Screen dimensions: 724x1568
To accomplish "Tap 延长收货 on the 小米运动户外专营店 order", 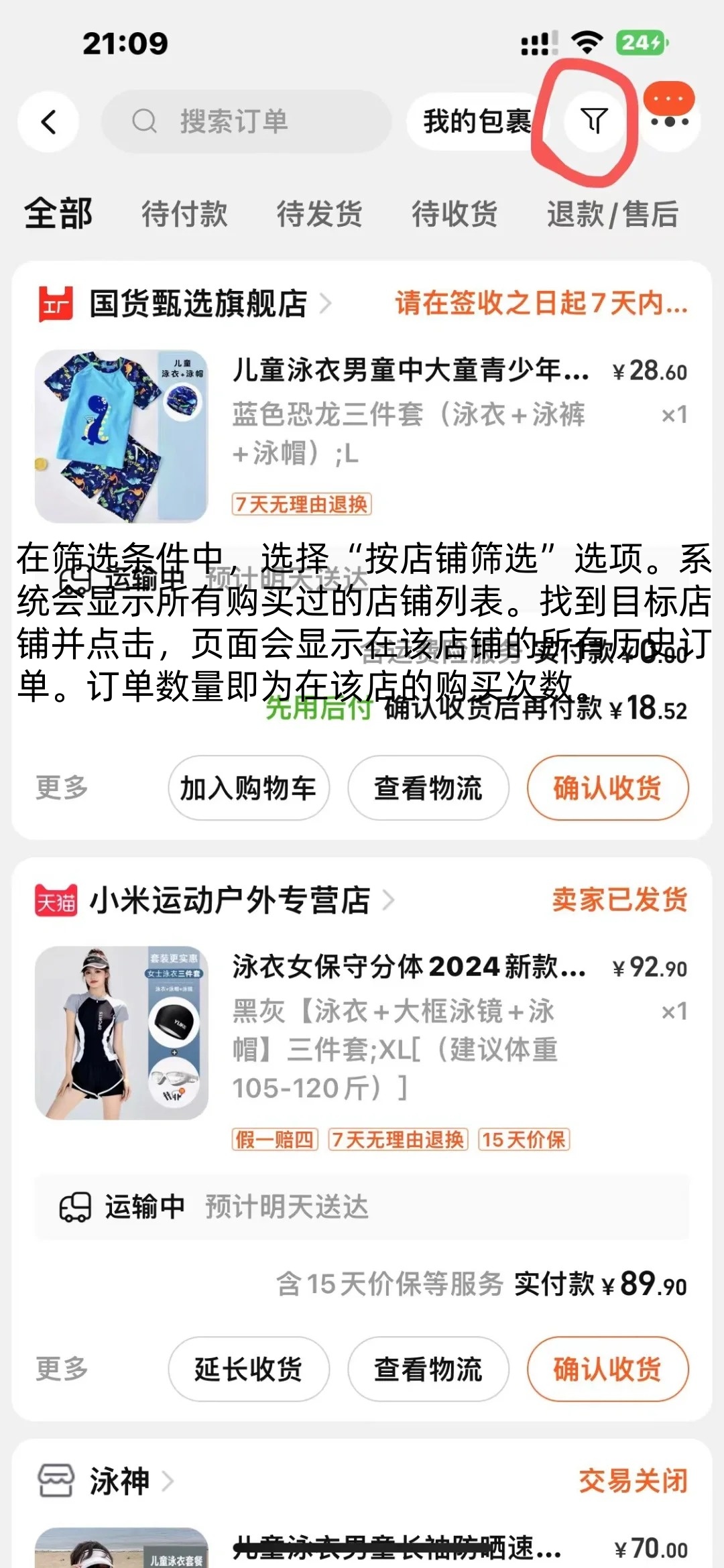I will (249, 1370).
